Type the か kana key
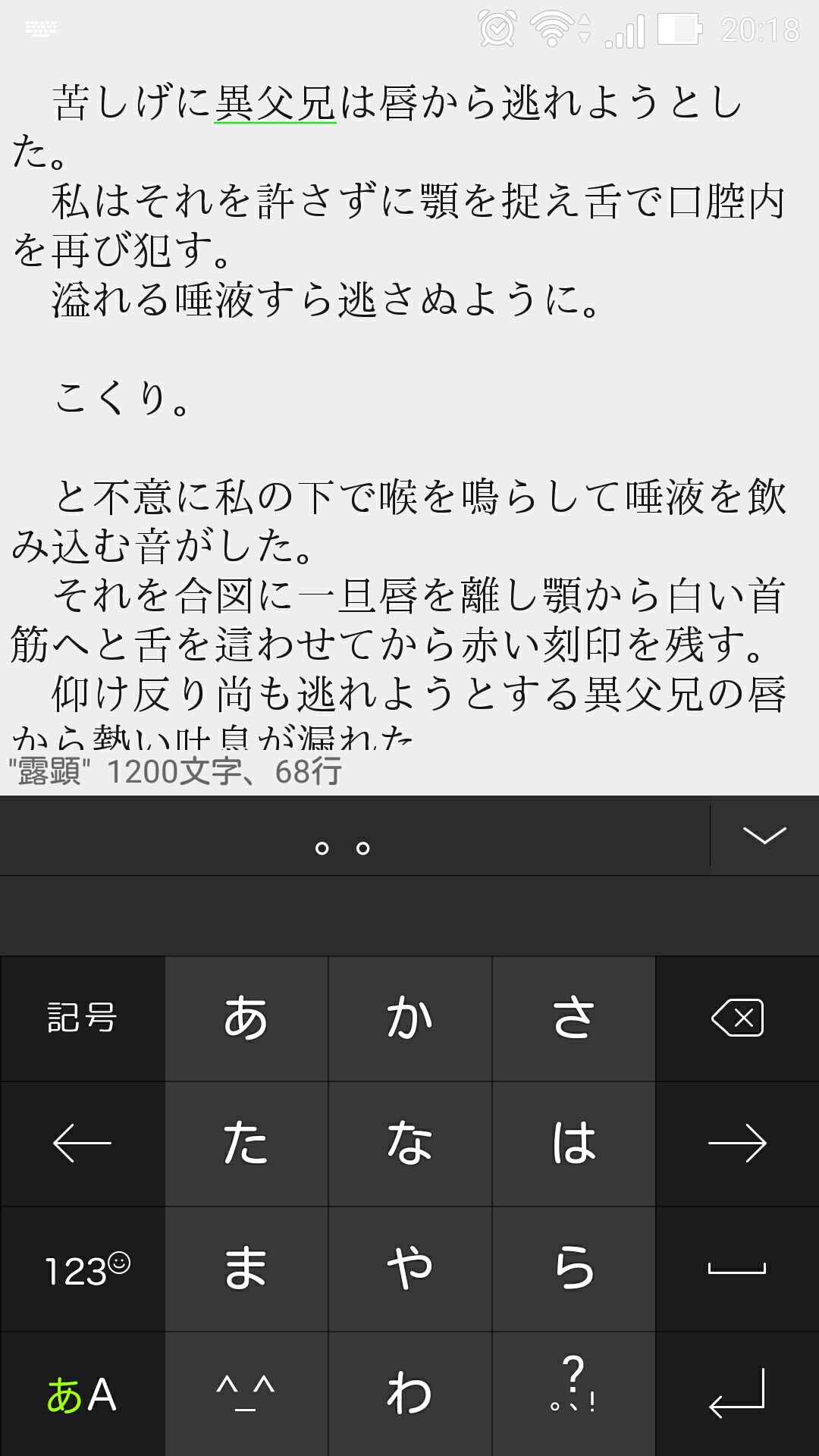819x1456 pixels. pyautogui.click(x=409, y=1018)
